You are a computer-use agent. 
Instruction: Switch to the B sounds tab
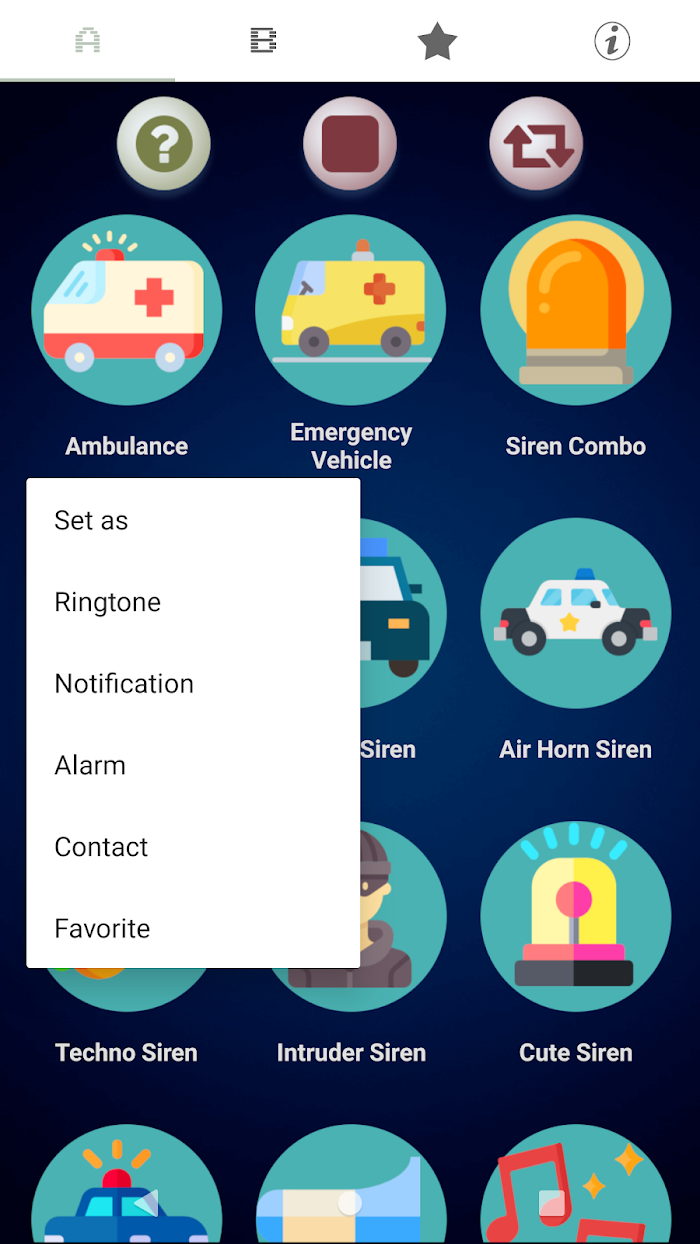pyautogui.click(x=262, y=41)
